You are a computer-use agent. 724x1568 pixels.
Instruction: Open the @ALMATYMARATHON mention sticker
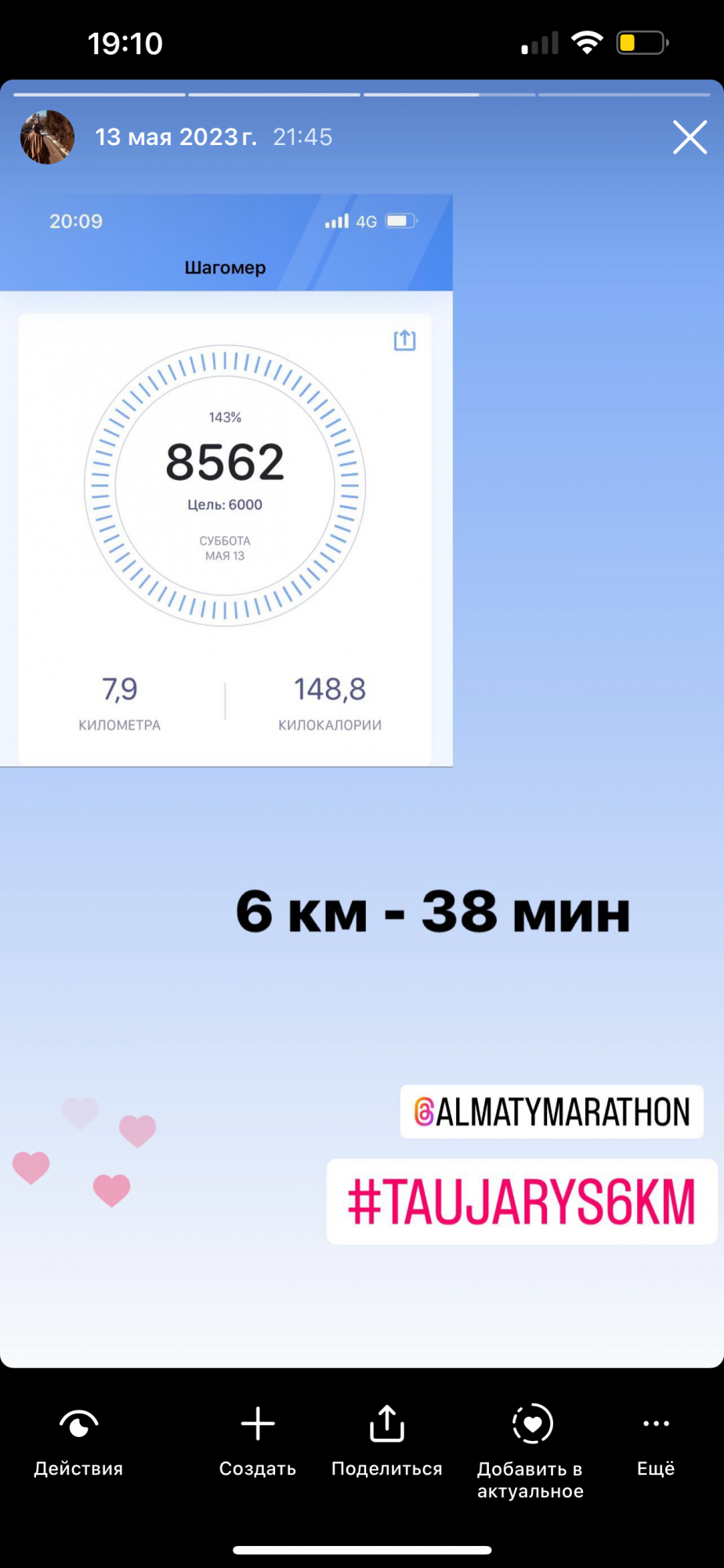click(x=552, y=1112)
